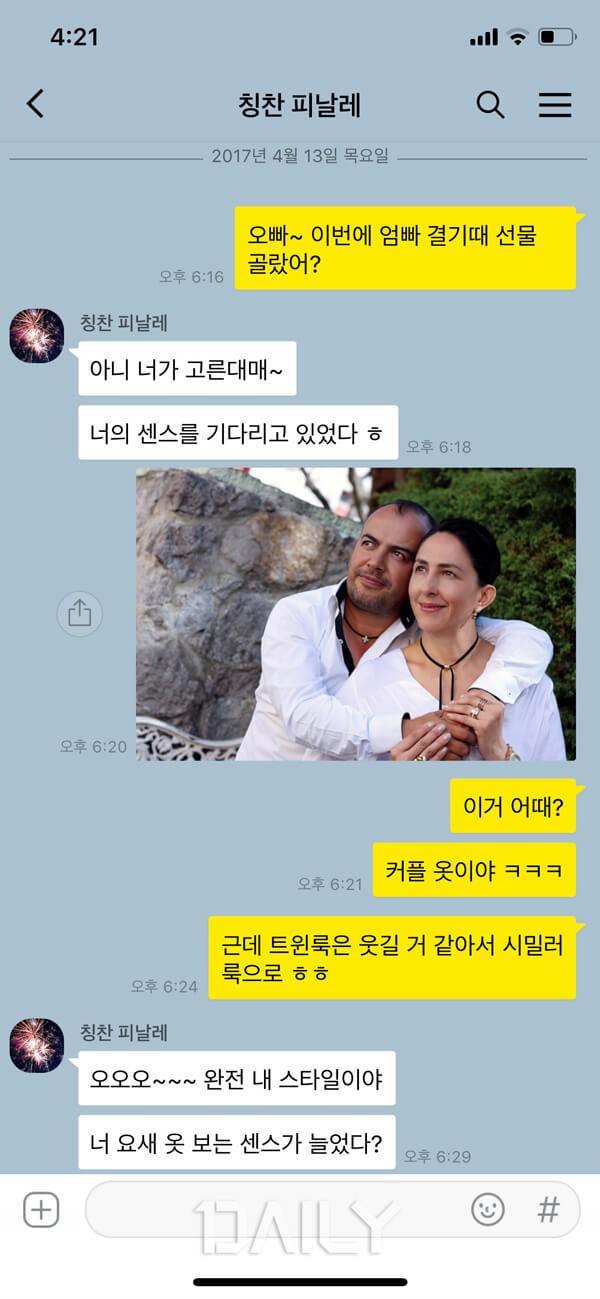Tap the plus attachment button
The width and height of the screenshot is (600, 1299).
click(41, 1211)
